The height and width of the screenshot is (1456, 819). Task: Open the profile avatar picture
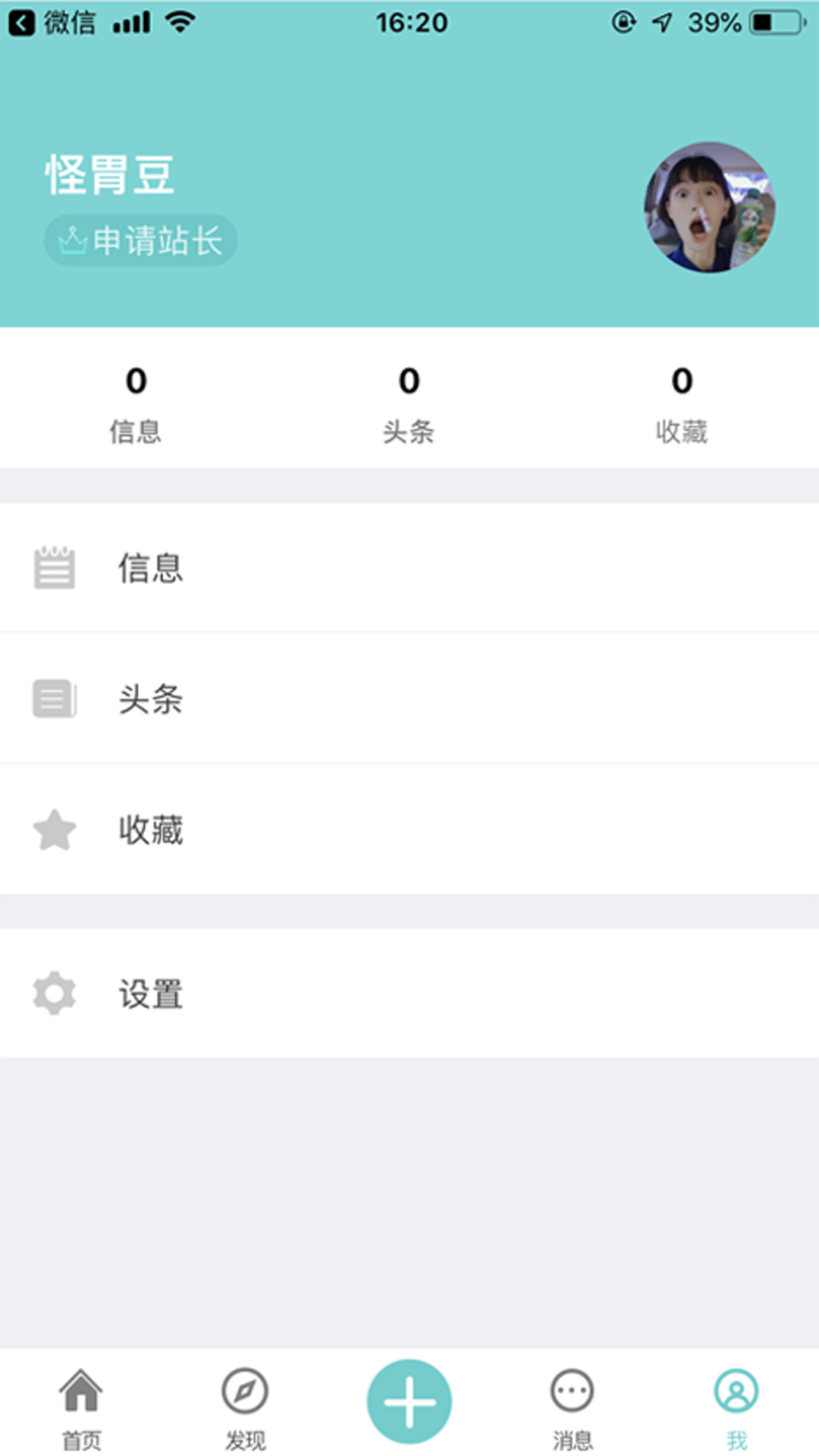point(709,207)
